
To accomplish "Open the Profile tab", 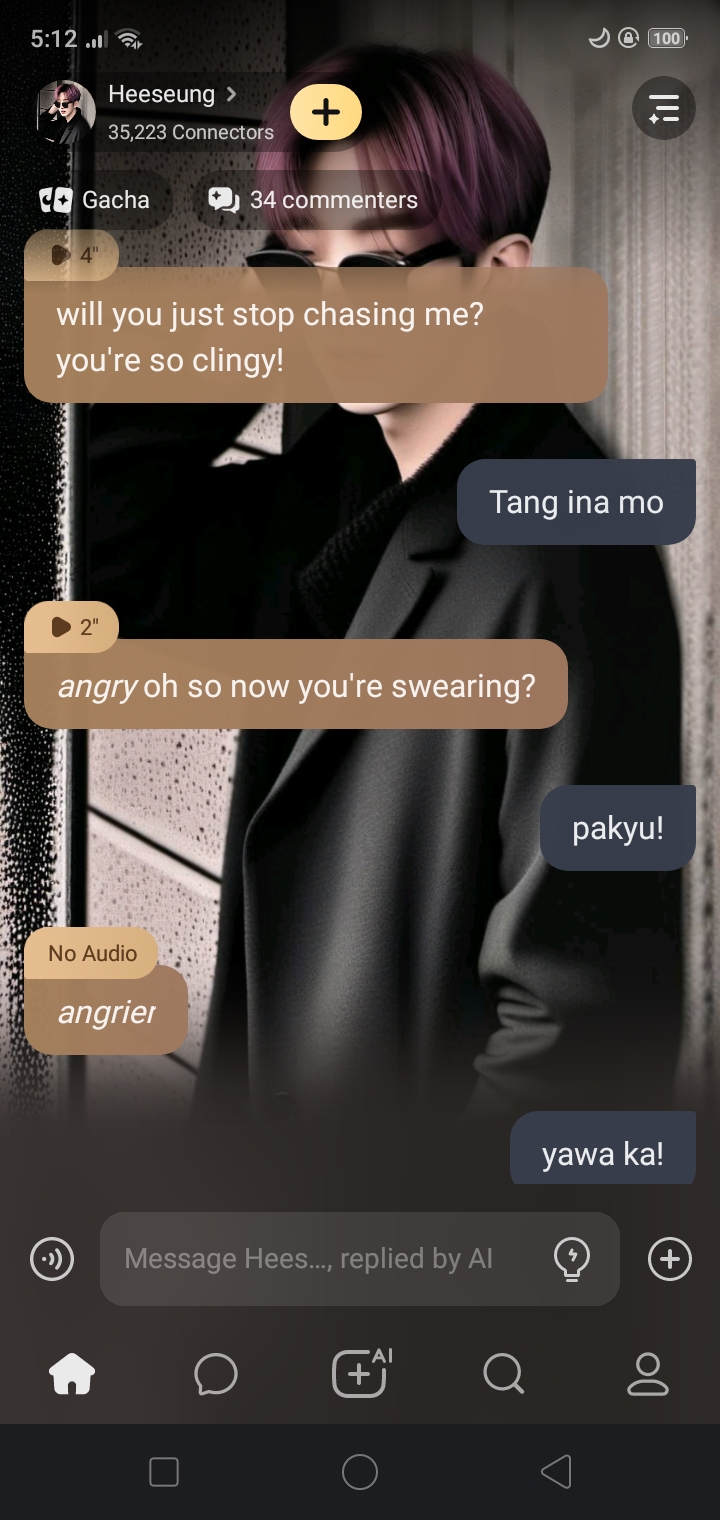I will (x=647, y=1374).
